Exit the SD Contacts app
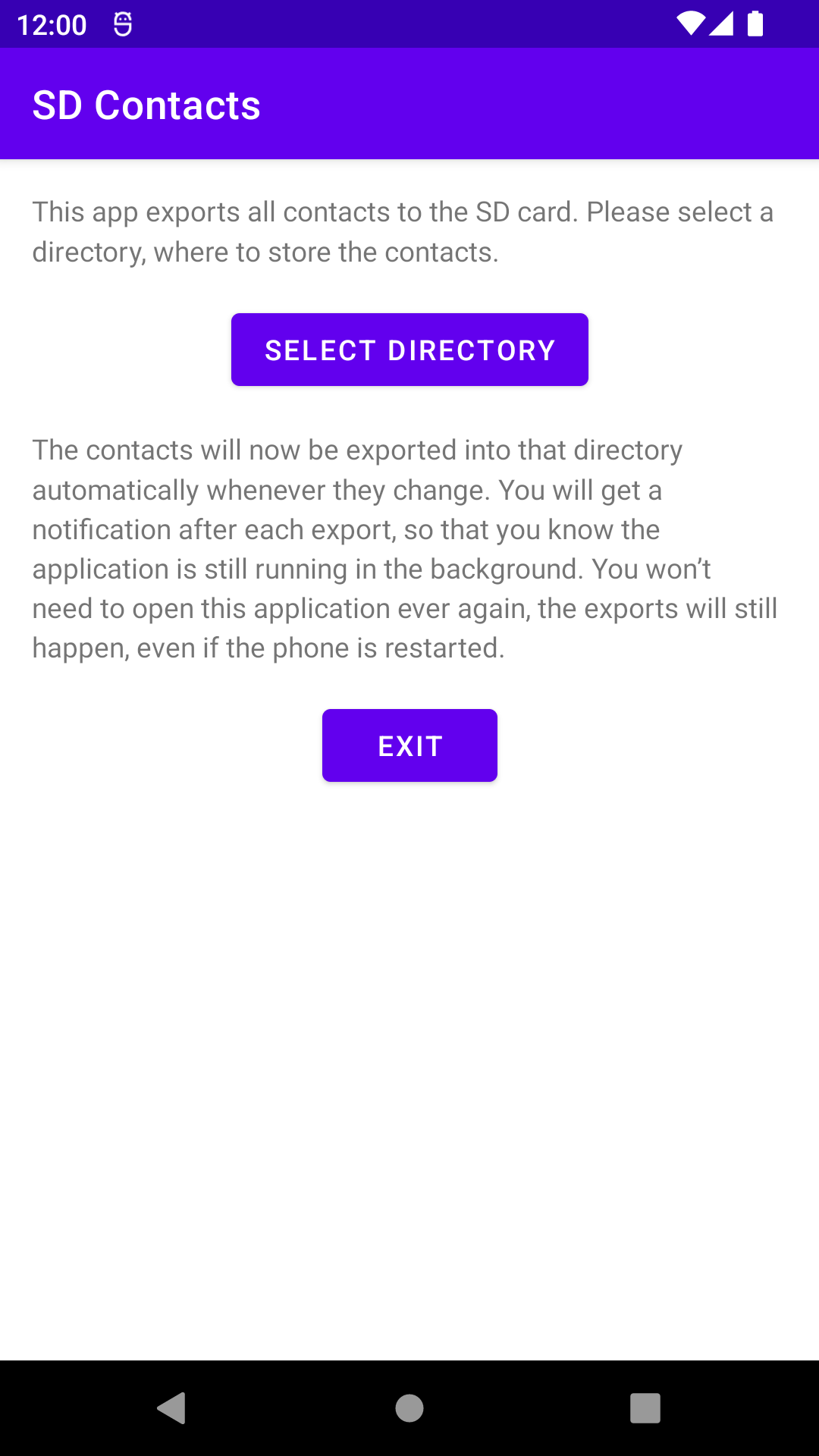This screenshot has height=1456, width=819. pyautogui.click(x=409, y=745)
